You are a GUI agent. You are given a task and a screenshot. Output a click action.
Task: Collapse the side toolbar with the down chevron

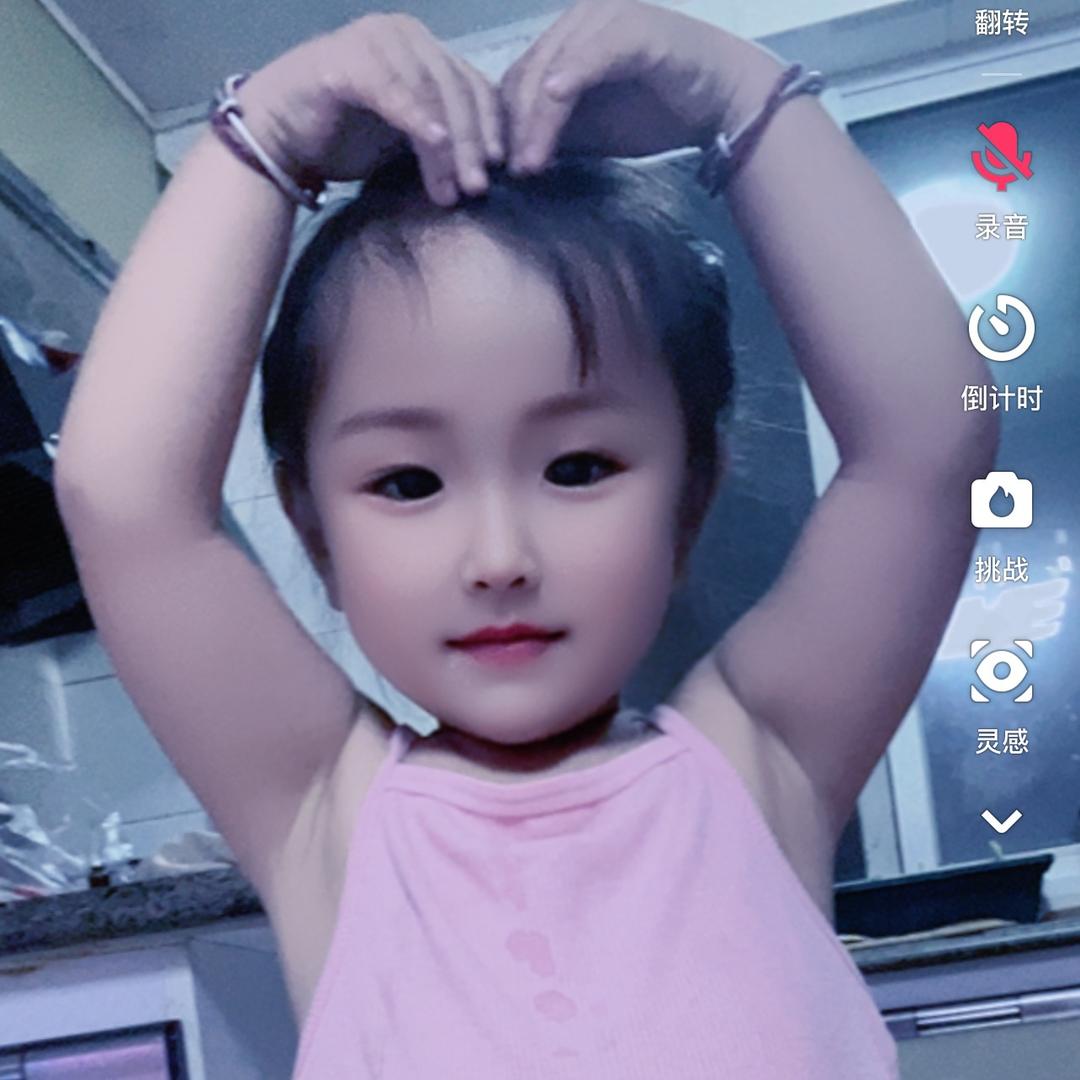[1001, 821]
